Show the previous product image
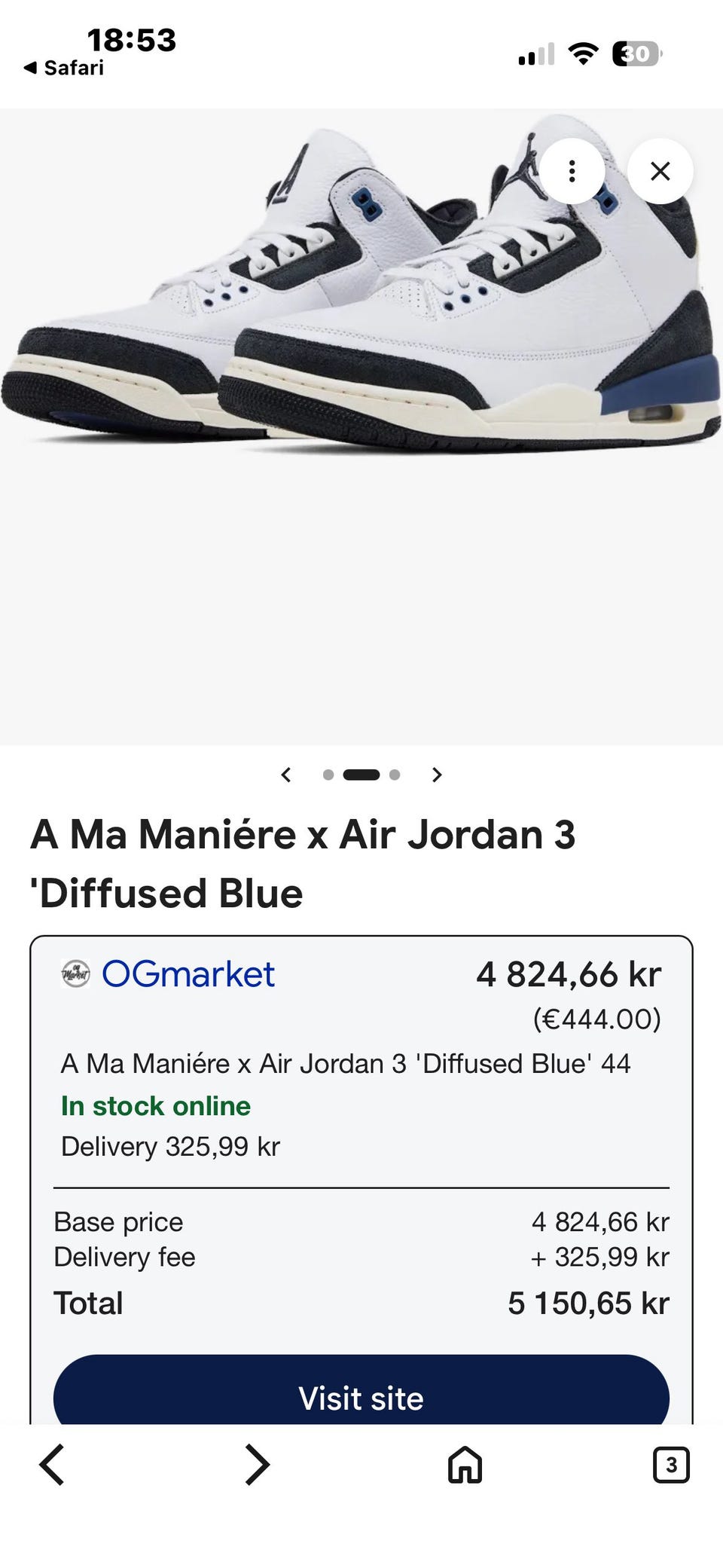Screen dimensions: 723x1568 tap(286, 775)
